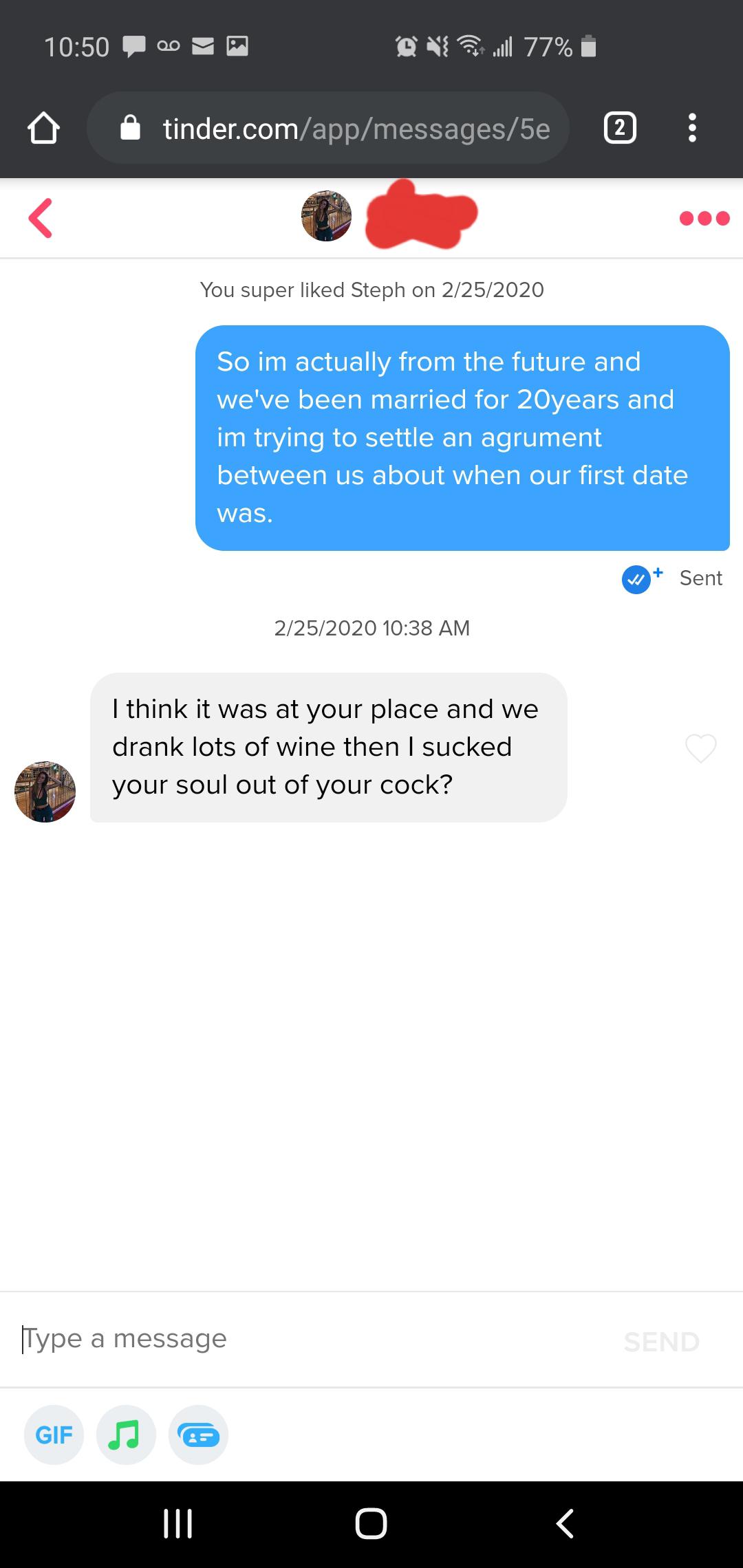The image size is (743, 1568).
Task: Edit the tinder.com address bar
Action: coord(328,128)
